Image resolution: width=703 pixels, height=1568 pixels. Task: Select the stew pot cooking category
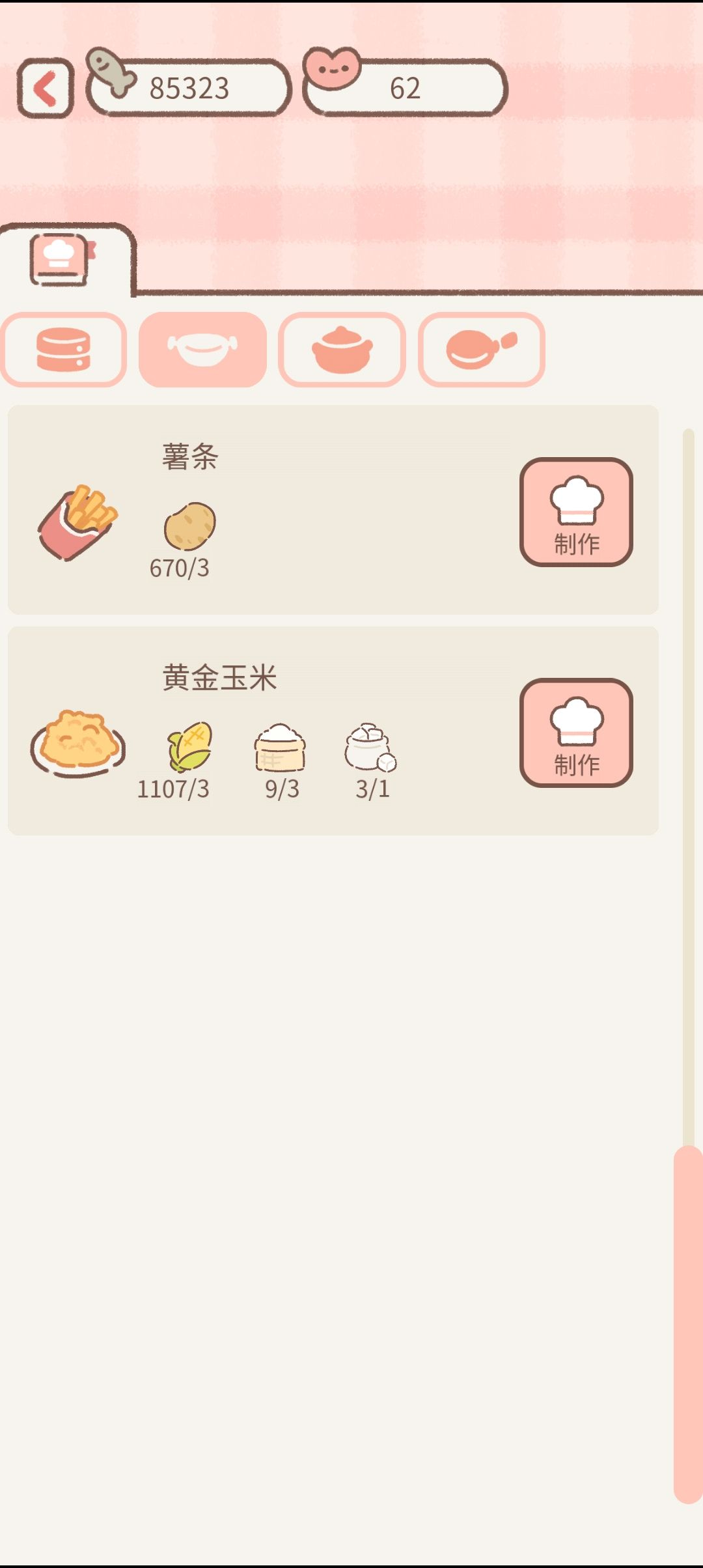[x=342, y=349]
